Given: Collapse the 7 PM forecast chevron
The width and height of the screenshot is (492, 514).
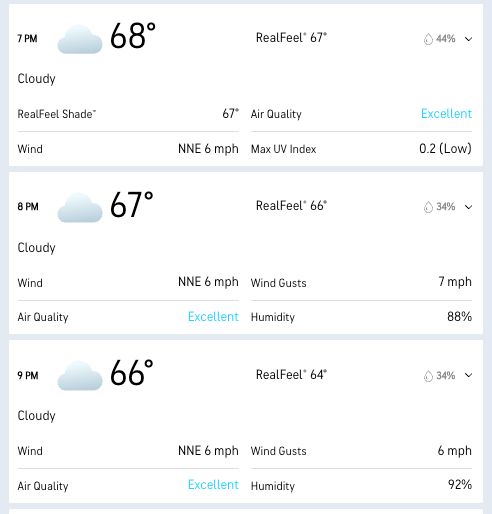Looking at the screenshot, I should click(x=468, y=39).
